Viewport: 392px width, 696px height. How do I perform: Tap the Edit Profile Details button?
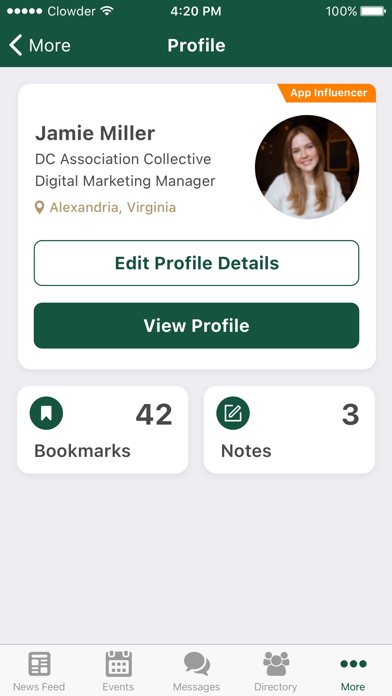tap(196, 263)
